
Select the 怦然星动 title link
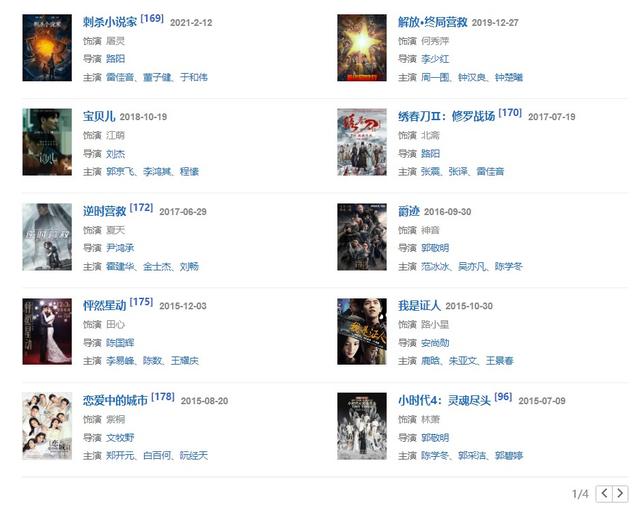pos(104,306)
